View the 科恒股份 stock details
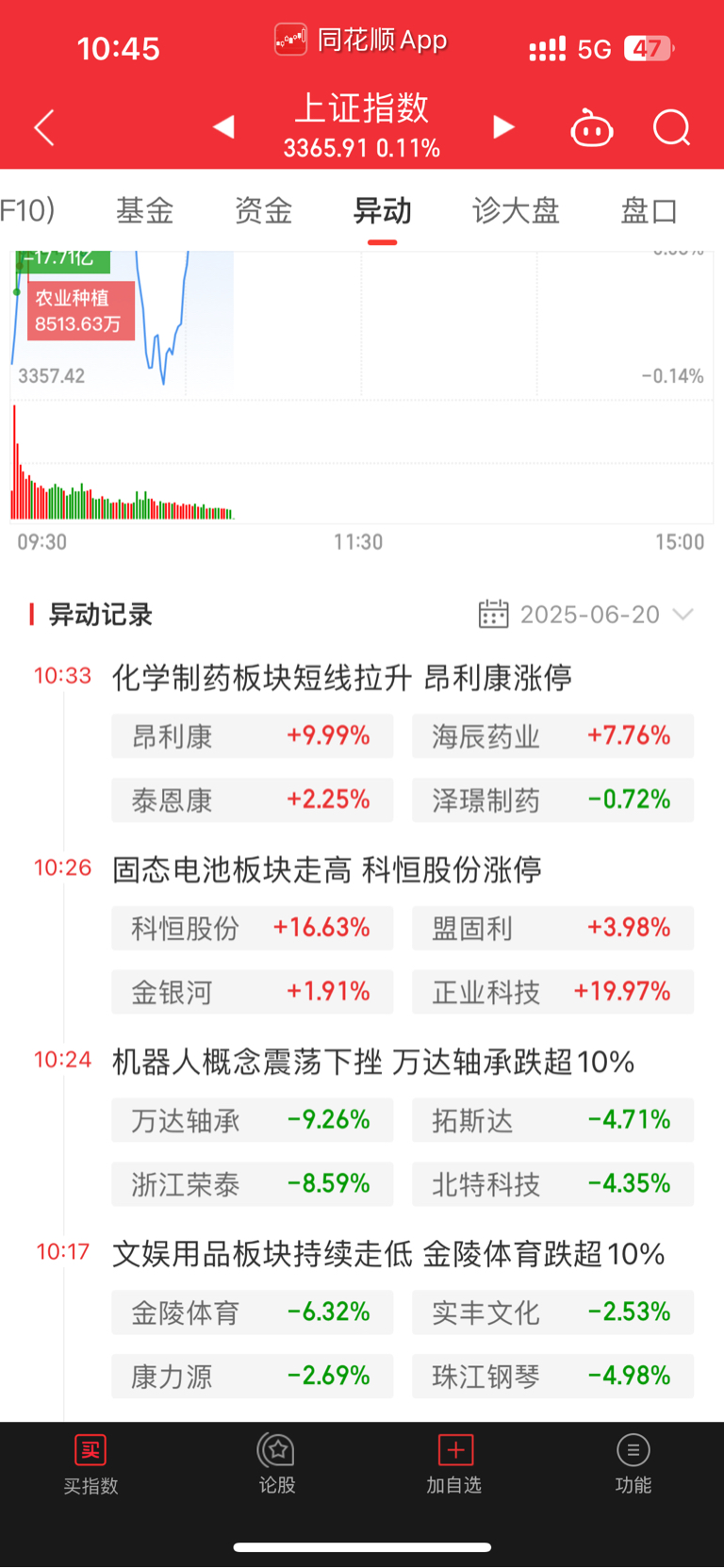724x1568 pixels. coord(253,929)
